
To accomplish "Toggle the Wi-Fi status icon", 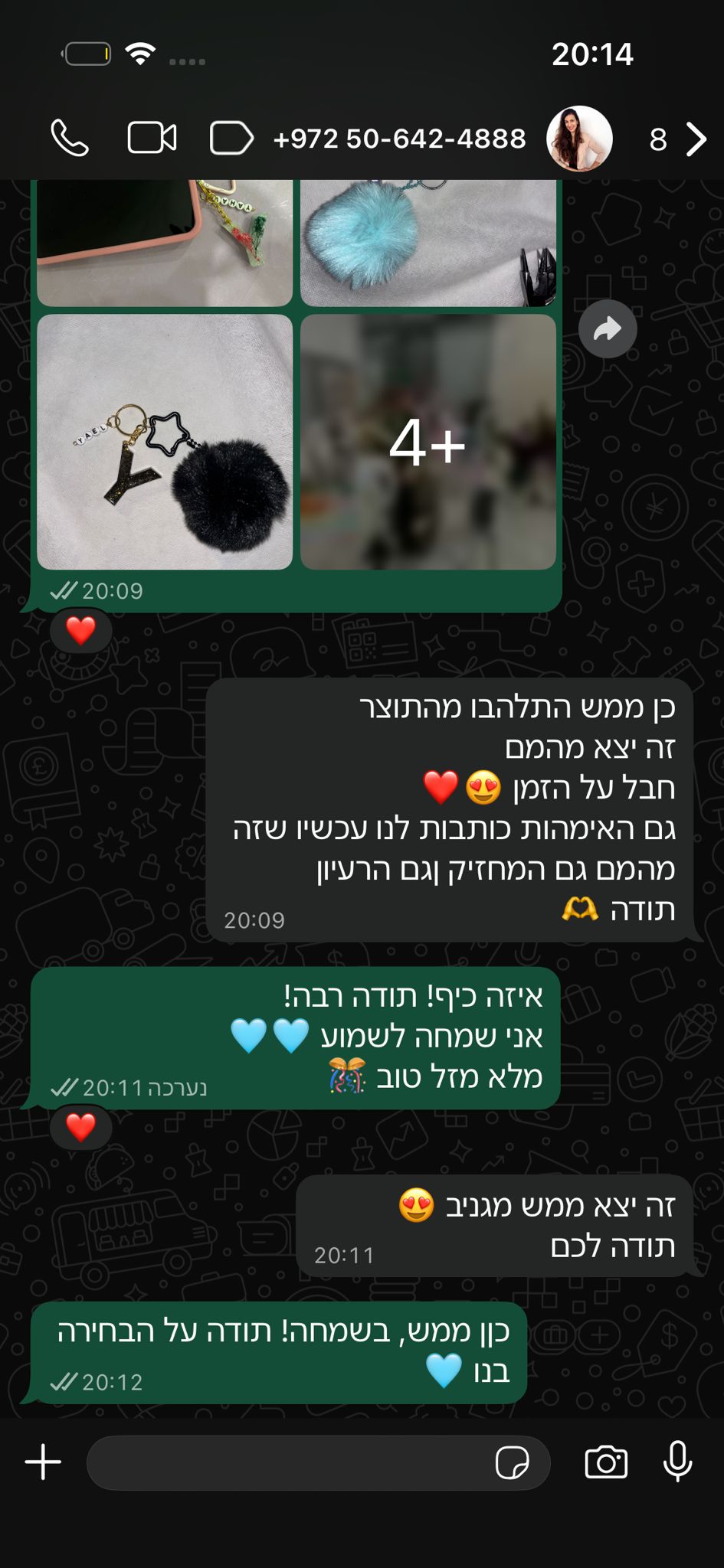I will [x=139, y=54].
